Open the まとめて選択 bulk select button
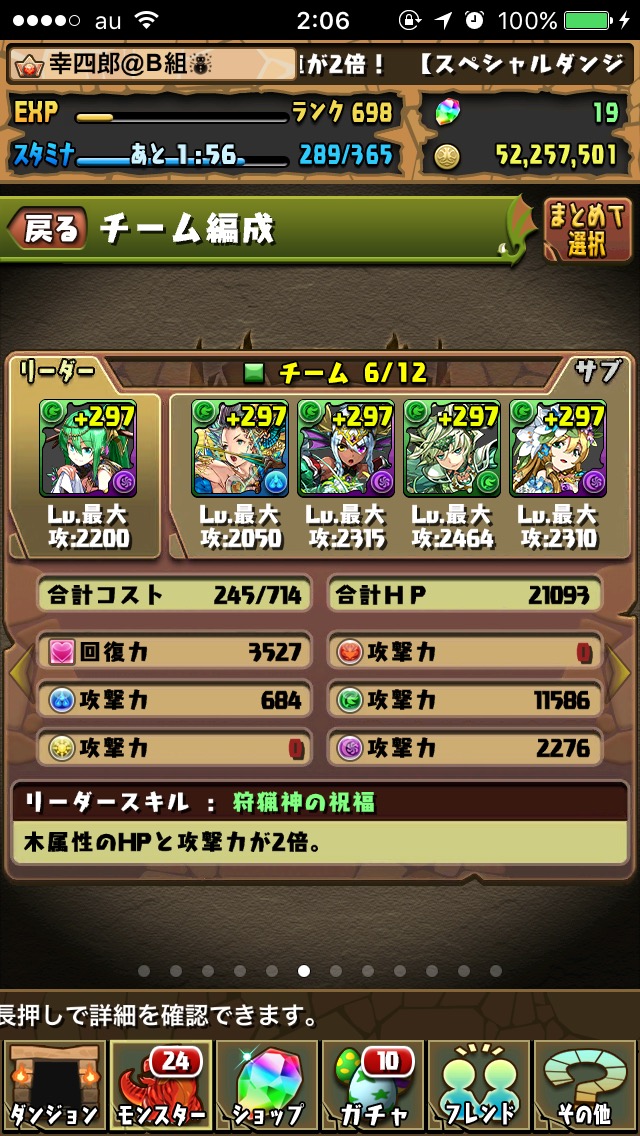The height and width of the screenshot is (1136, 640). [x=587, y=230]
